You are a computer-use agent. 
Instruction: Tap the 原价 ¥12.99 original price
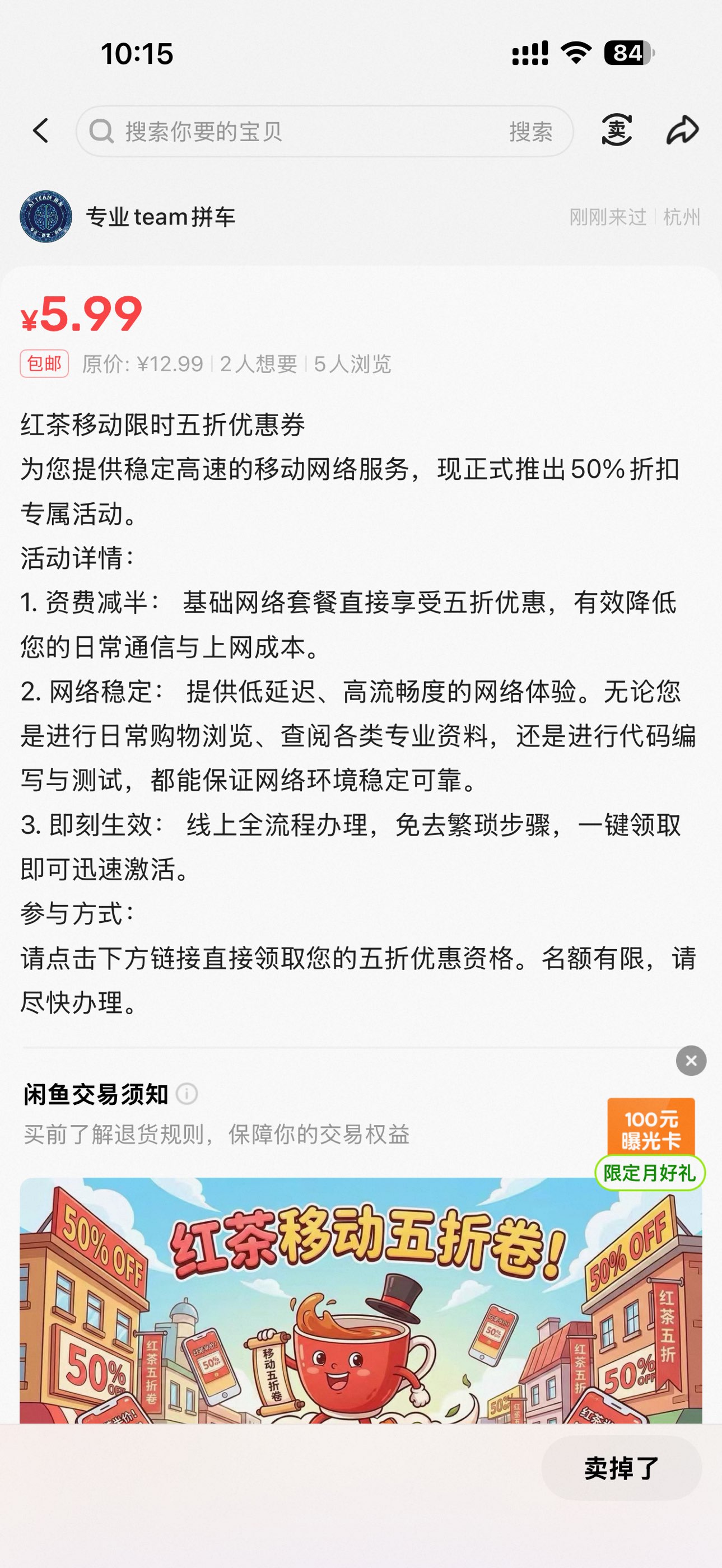[140, 364]
